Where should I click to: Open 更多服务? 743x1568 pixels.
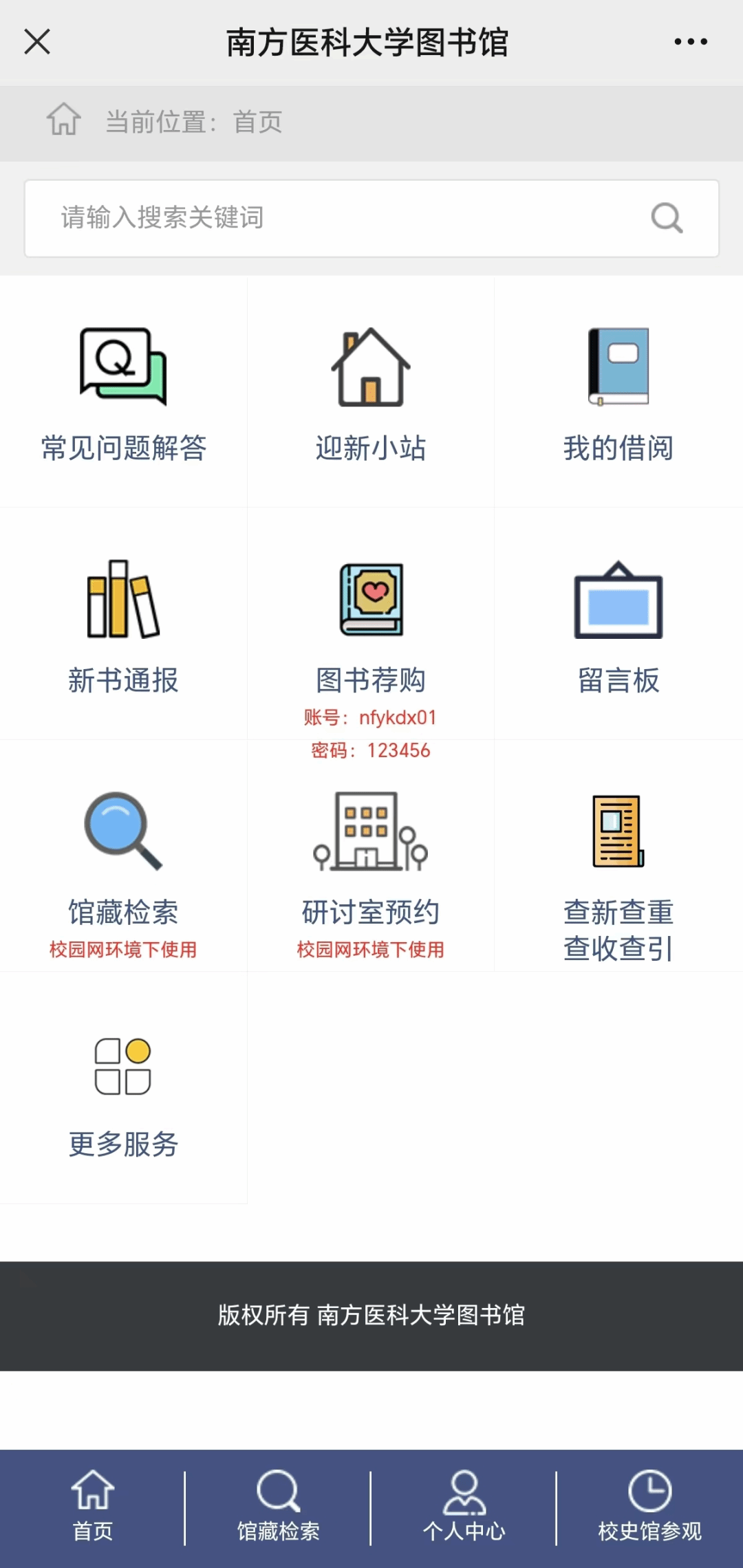(124, 1088)
